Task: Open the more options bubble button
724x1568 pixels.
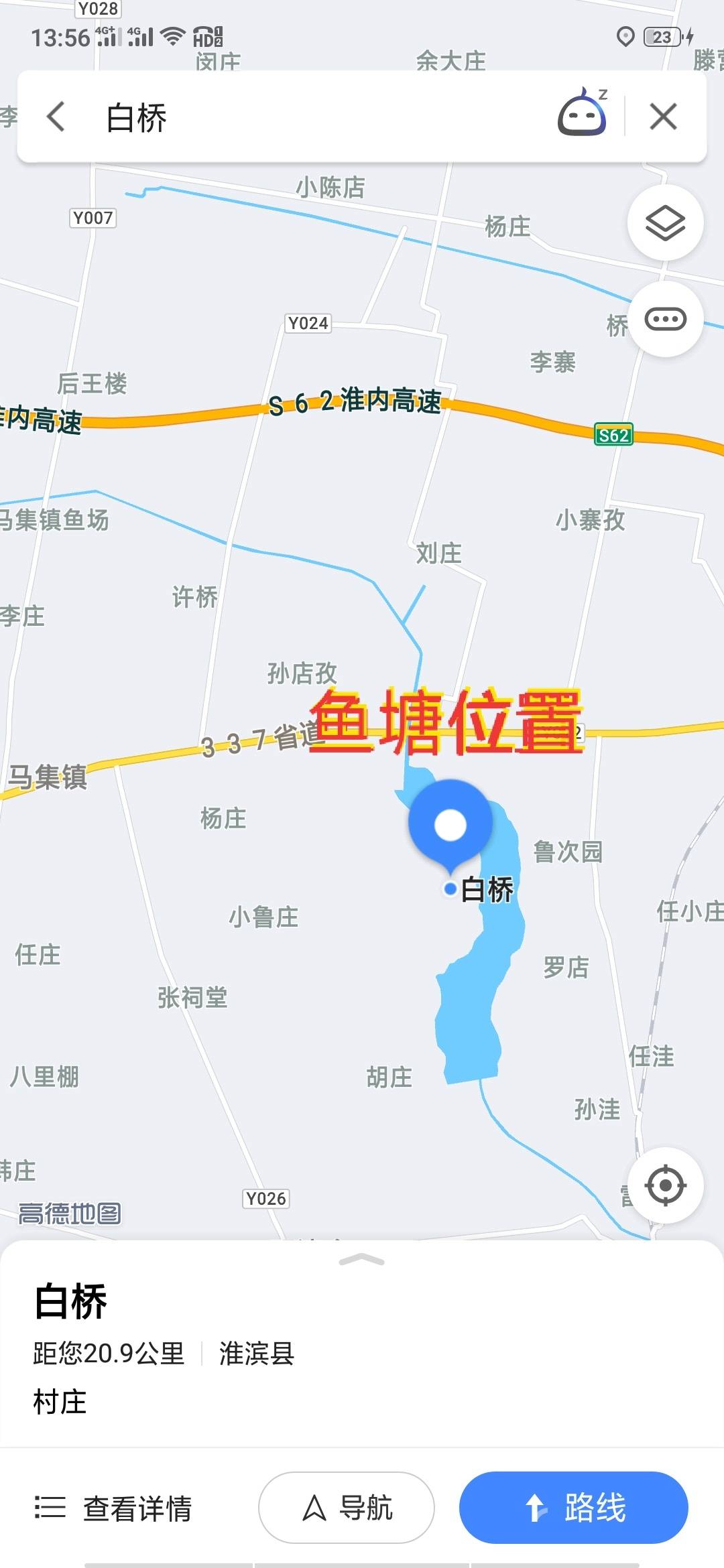Action: pos(665,319)
